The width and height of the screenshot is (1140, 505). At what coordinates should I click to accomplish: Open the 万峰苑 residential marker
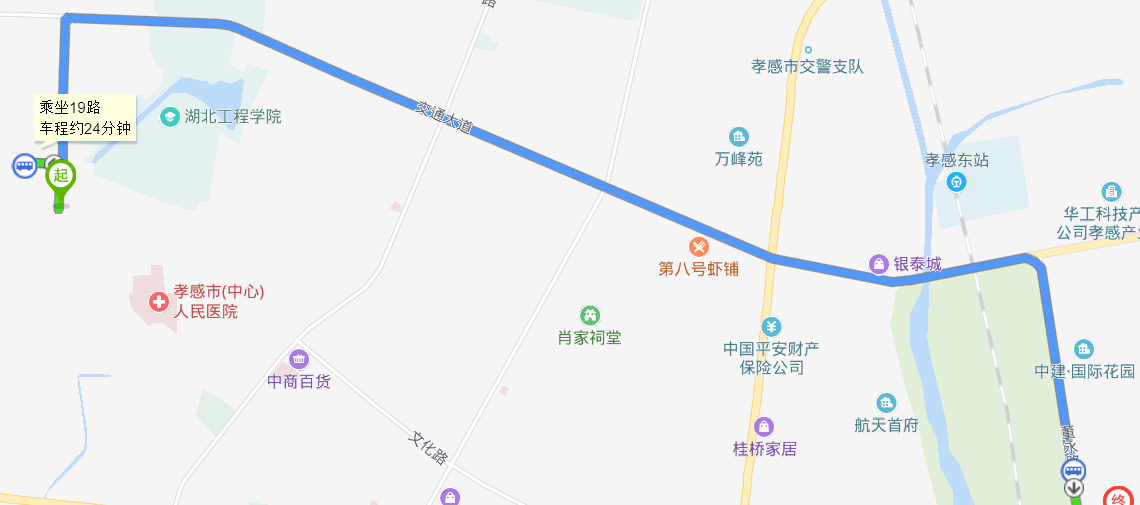click(739, 137)
